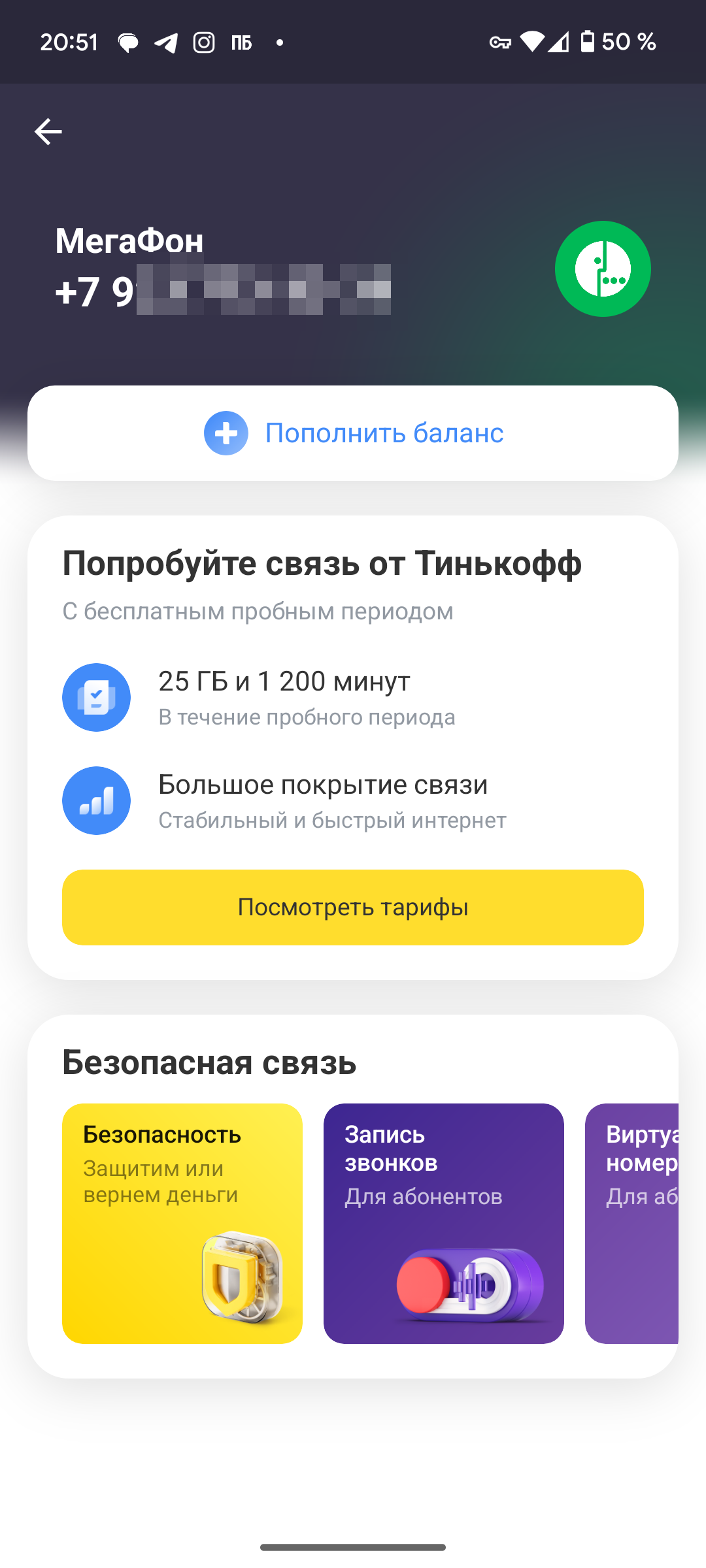This screenshot has height=1568, width=706.
Task: Open the Безопасность card
Action: pos(182,1223)
